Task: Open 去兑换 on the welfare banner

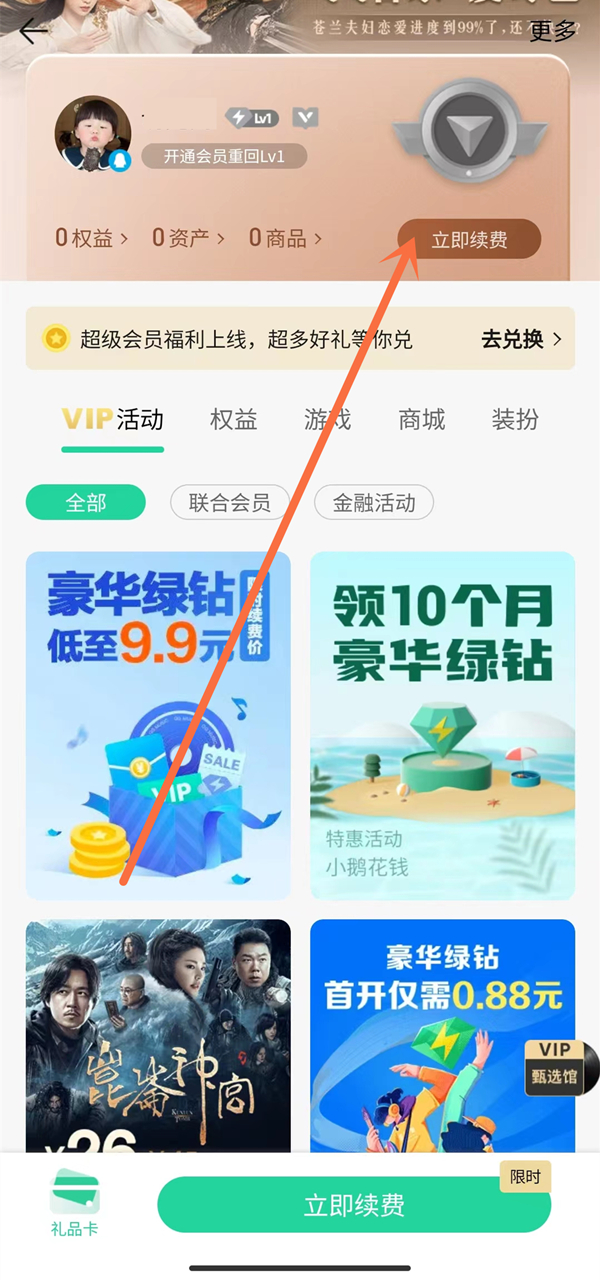Action: point(521,339)
